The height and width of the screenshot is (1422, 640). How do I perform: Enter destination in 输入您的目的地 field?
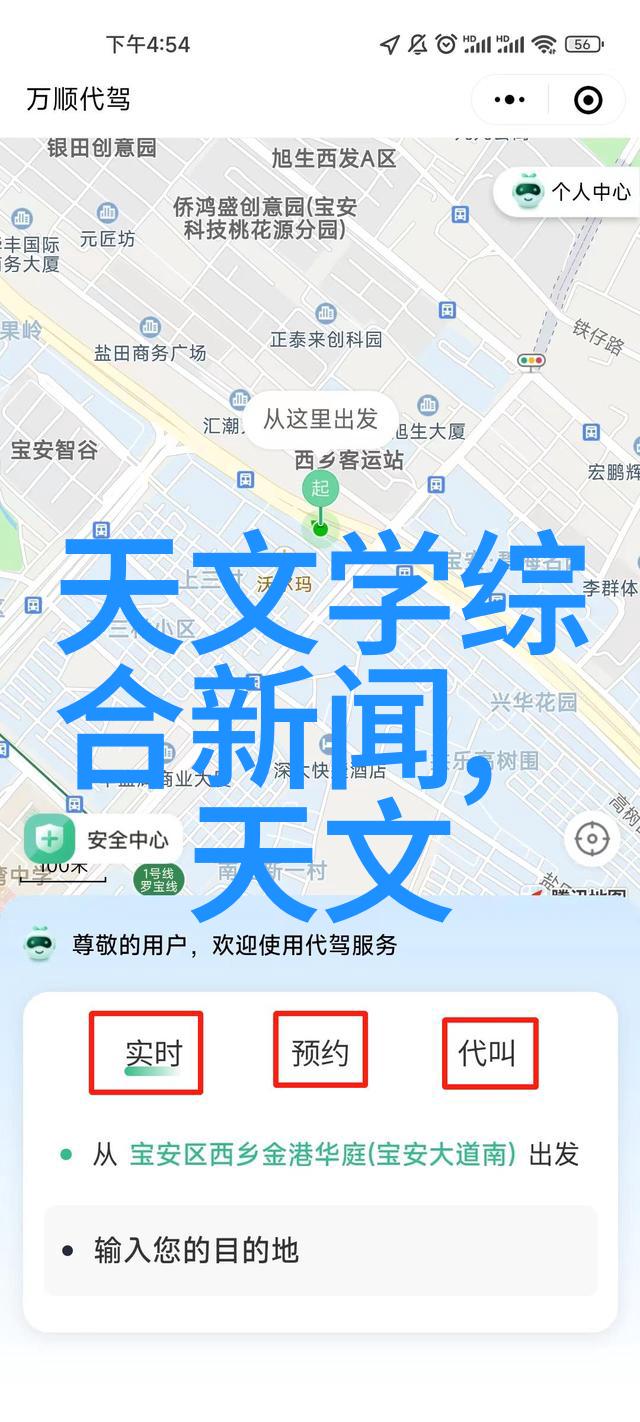click(320, 1250)
